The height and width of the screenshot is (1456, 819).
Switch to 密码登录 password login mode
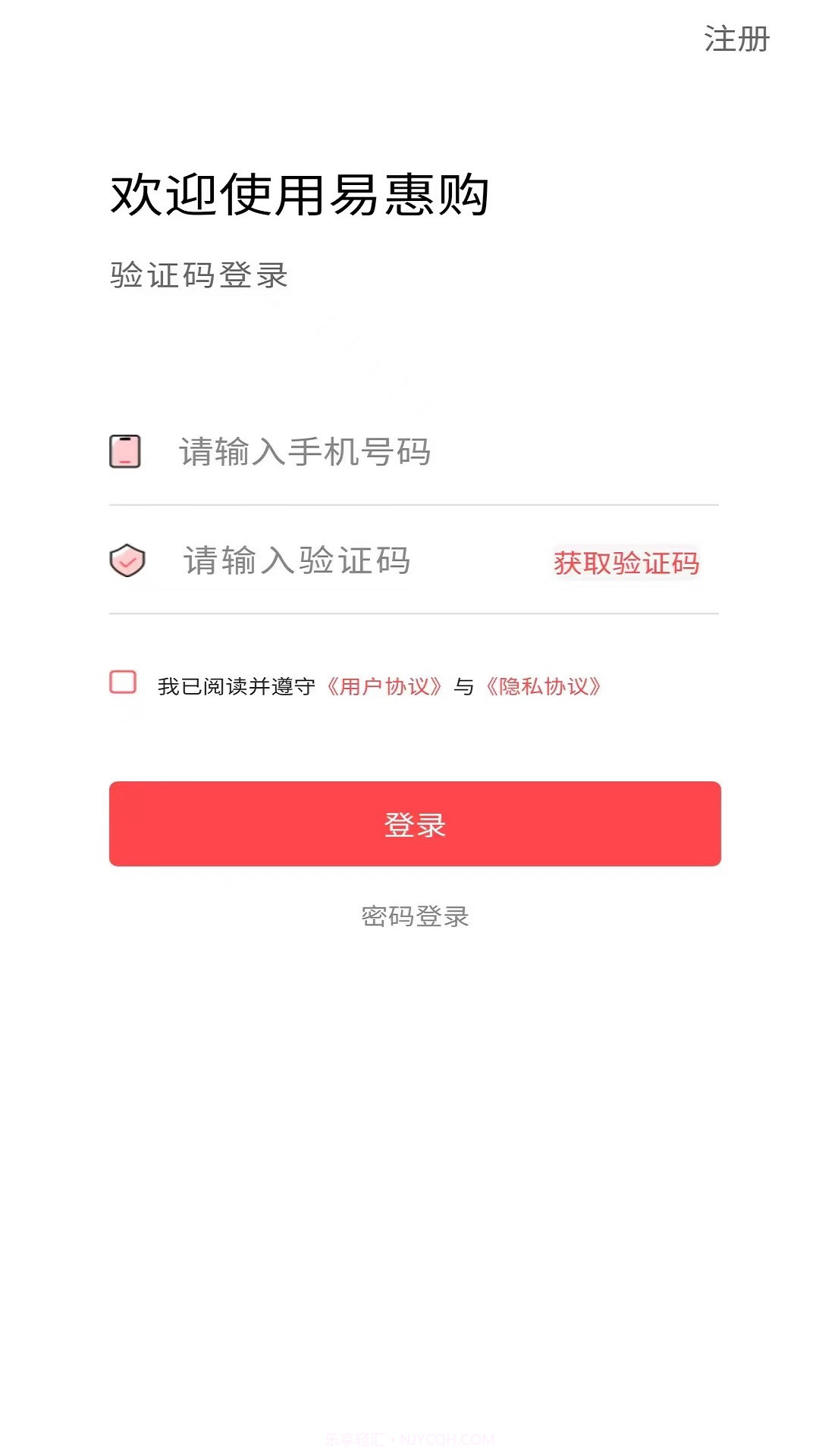pyautogui.click(x=414, y=918)
